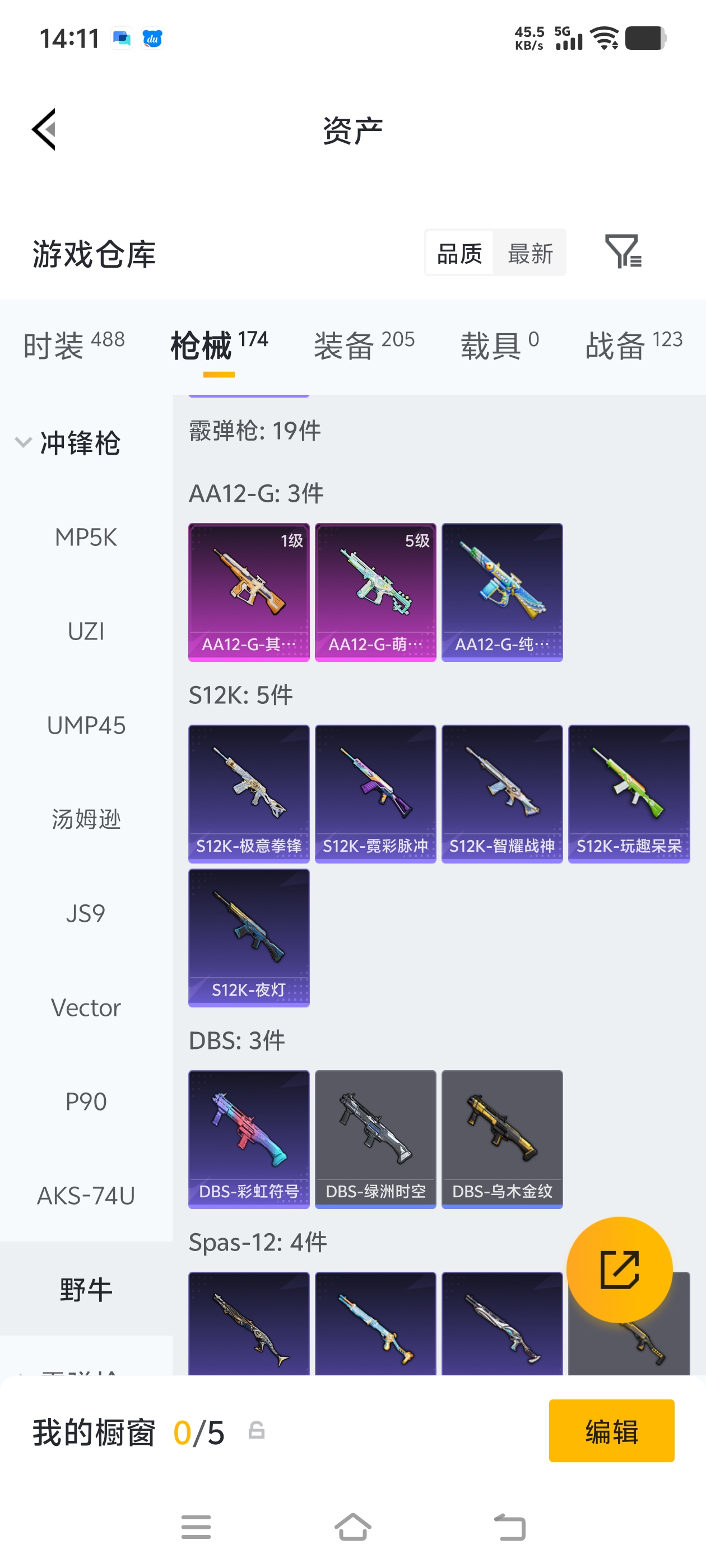The height and width of the screenshot is (1568, 706).
Task: Open the S12K-极意拳锋 skin
Action: [x=249, y=794]
